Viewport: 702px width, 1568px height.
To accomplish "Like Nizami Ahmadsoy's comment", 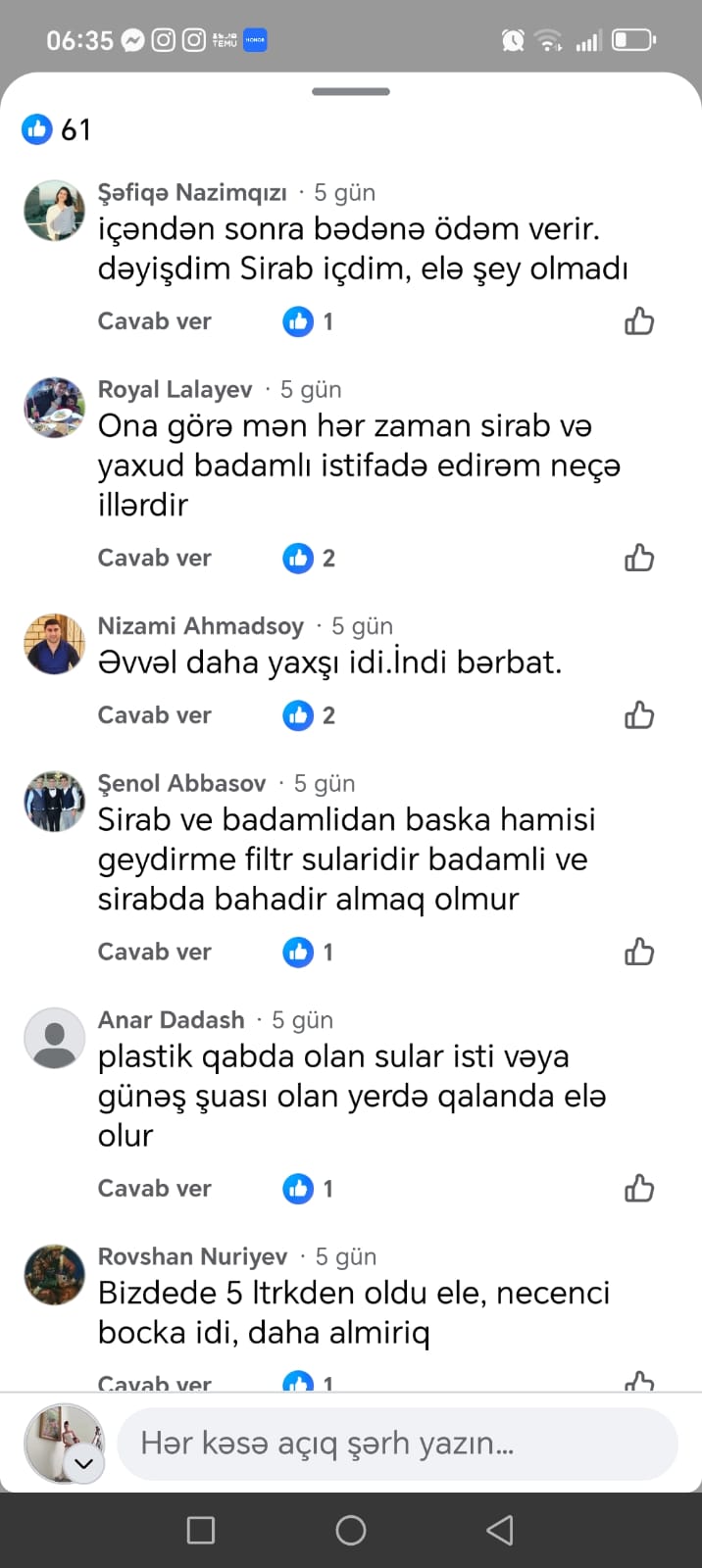I will coord(639,715).
